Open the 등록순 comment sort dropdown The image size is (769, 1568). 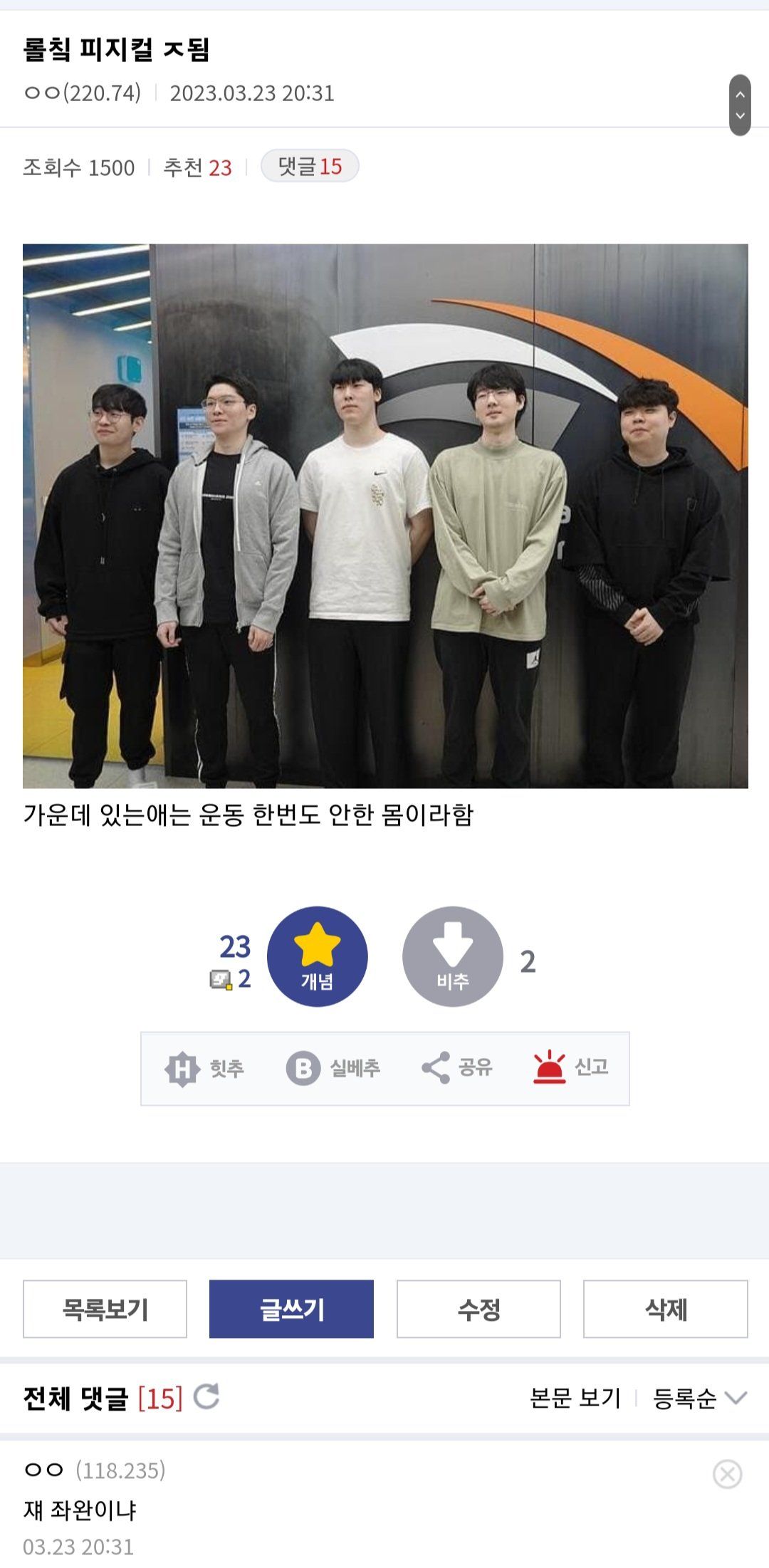point(699,1399)
